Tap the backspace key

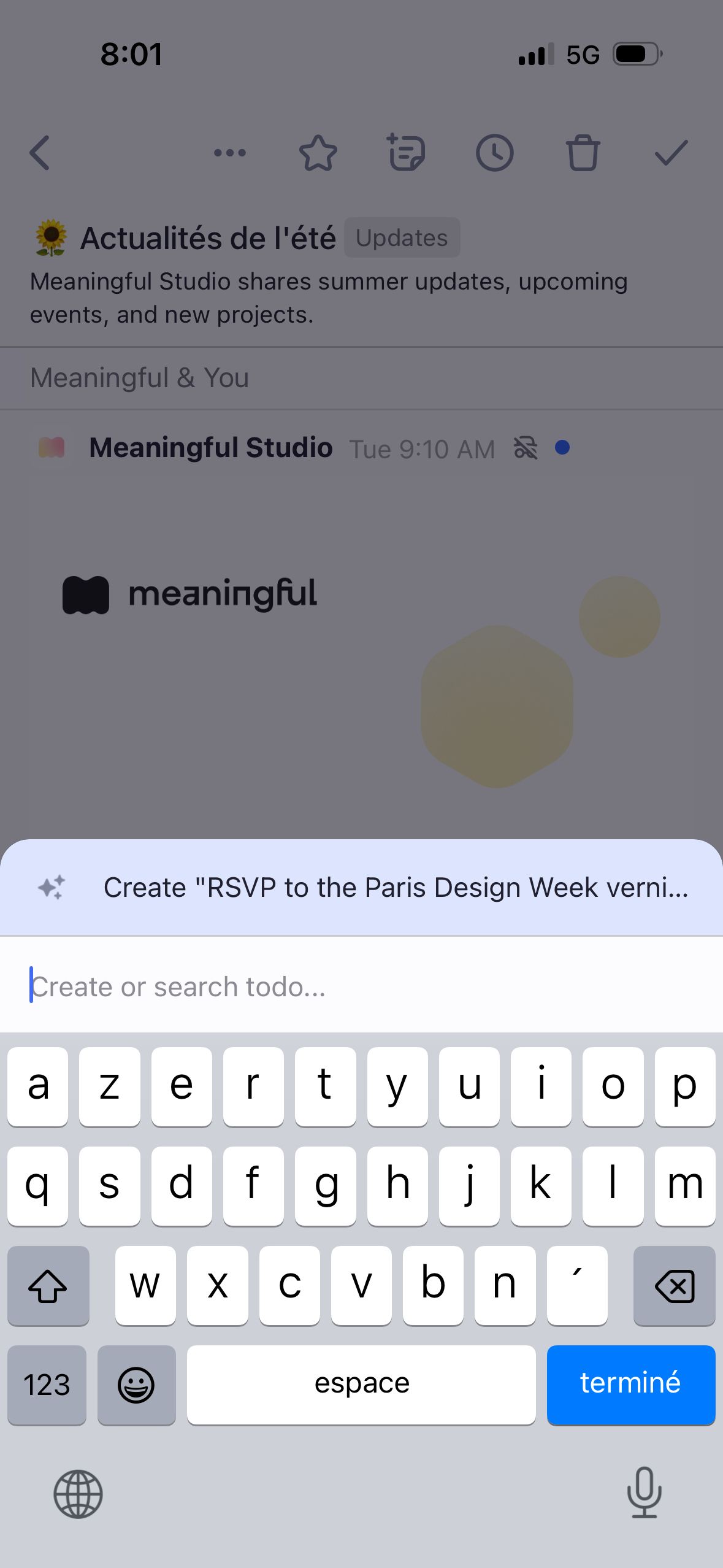(x=674, y=1285)
